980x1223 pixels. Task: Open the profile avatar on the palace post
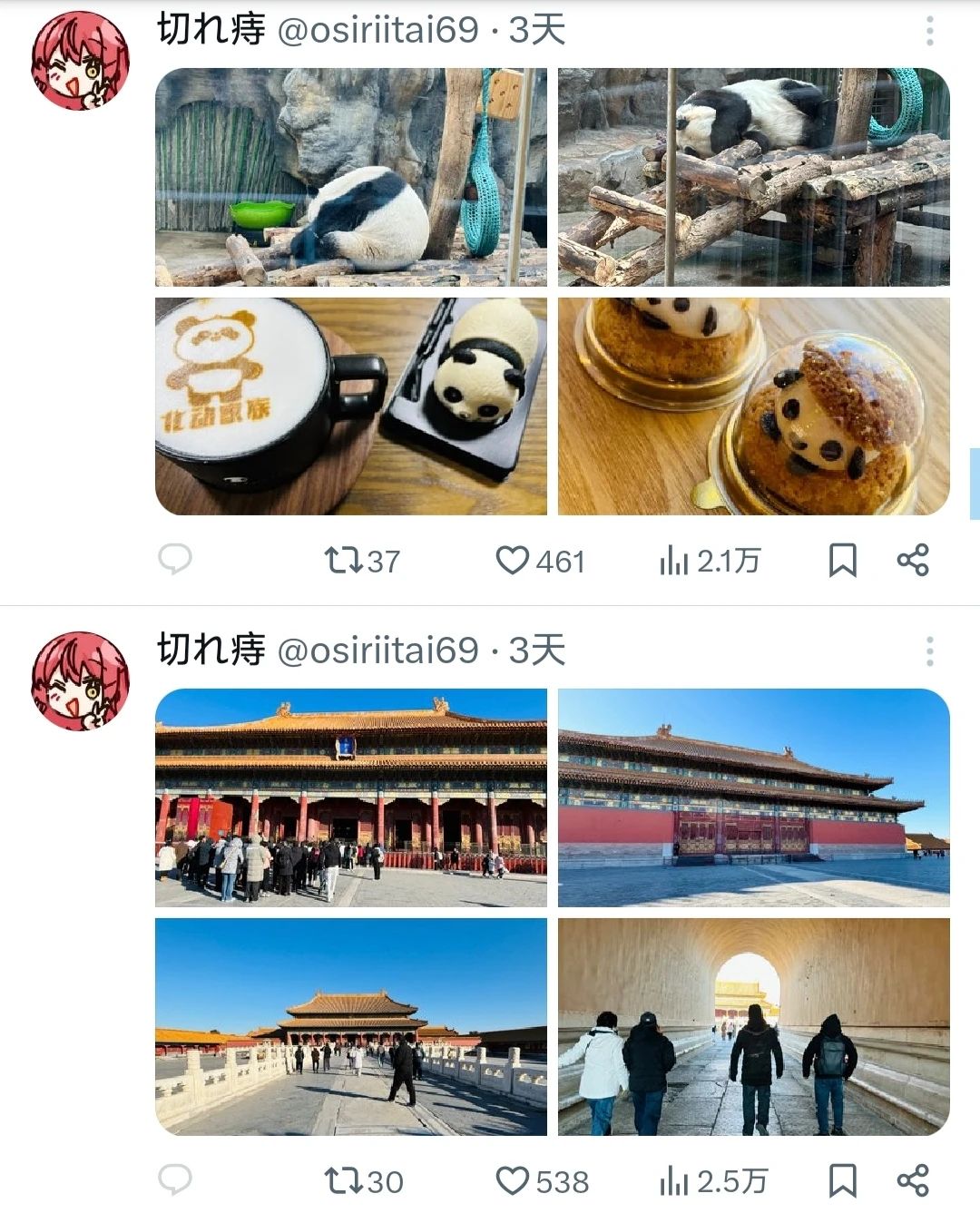click(x=81, y=681)
